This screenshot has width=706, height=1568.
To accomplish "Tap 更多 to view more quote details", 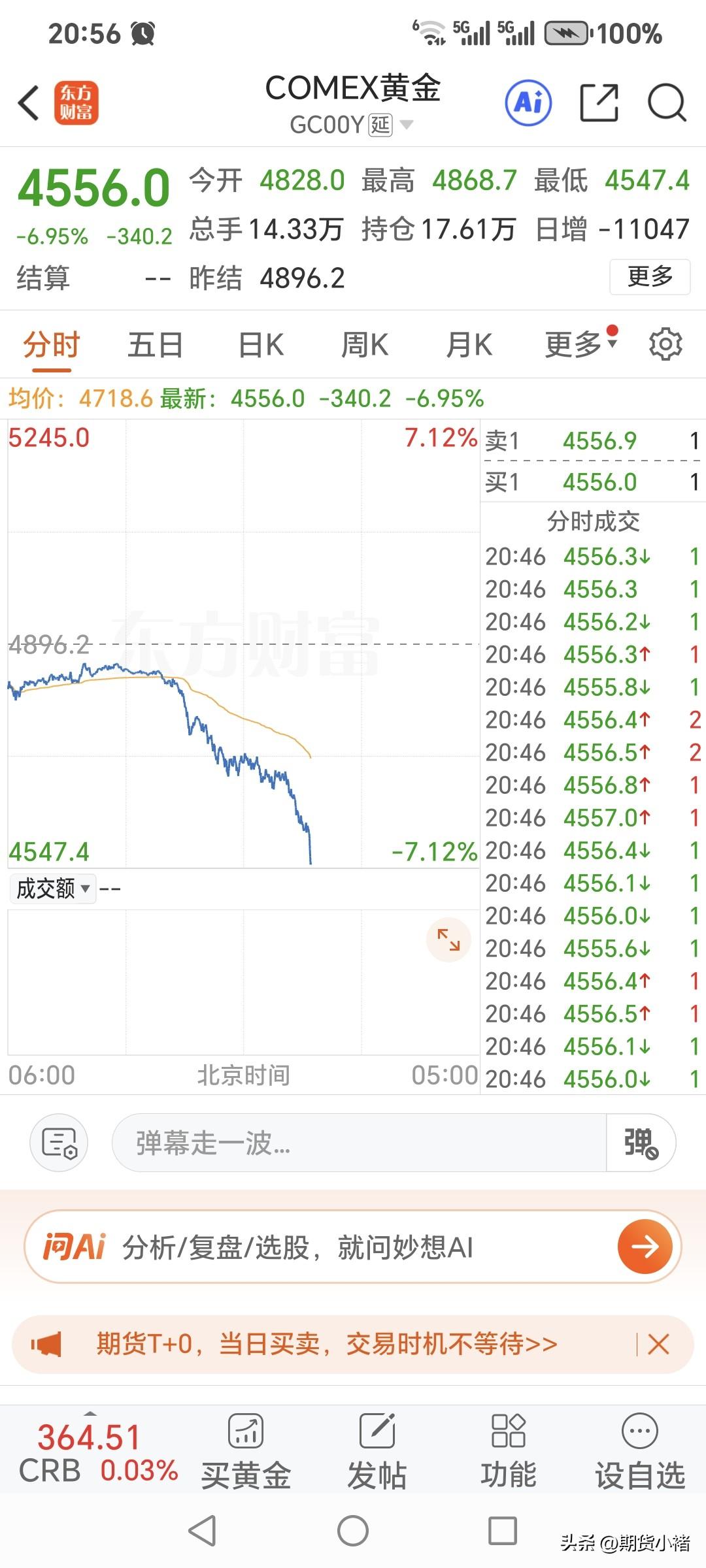I will pos(649,277).
